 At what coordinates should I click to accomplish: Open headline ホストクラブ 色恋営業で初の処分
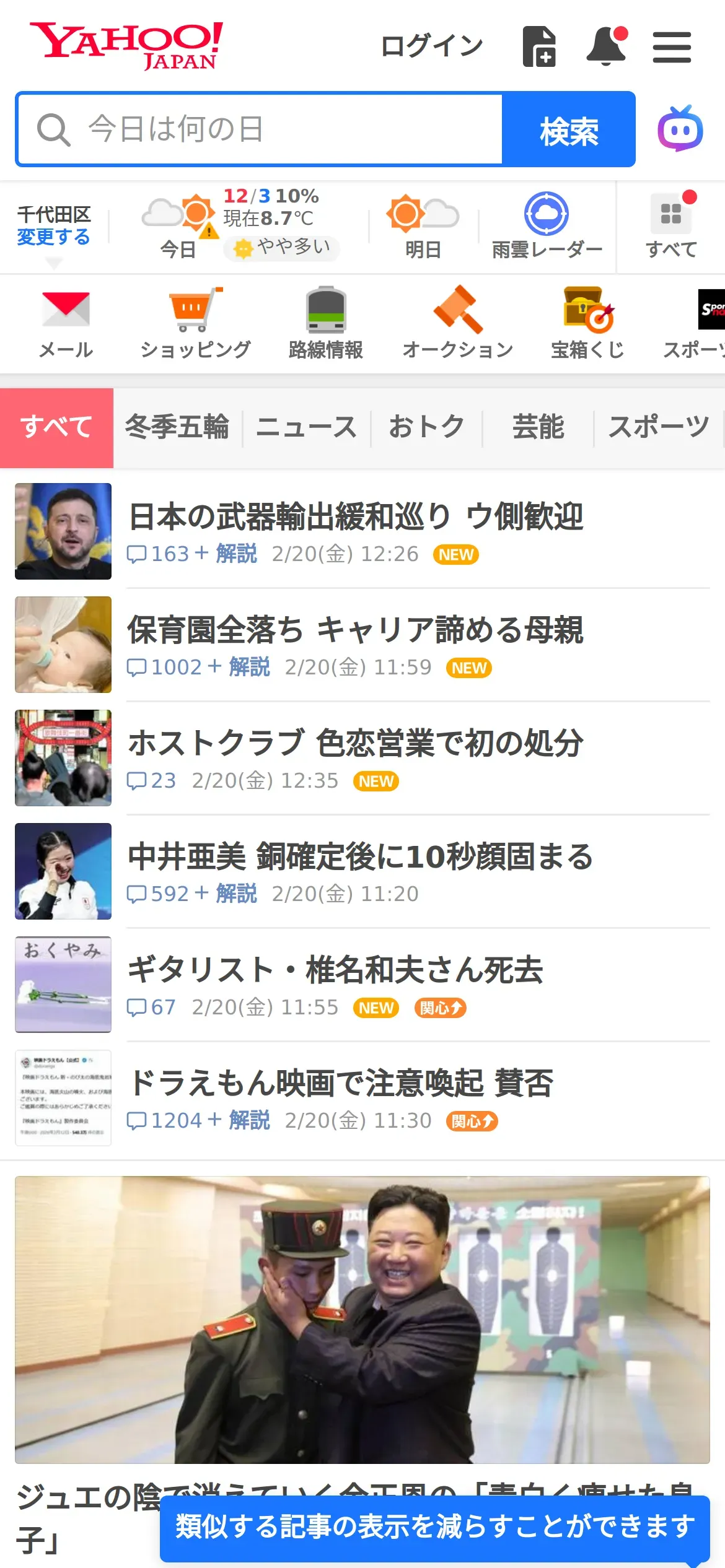[x=355, y=743]
